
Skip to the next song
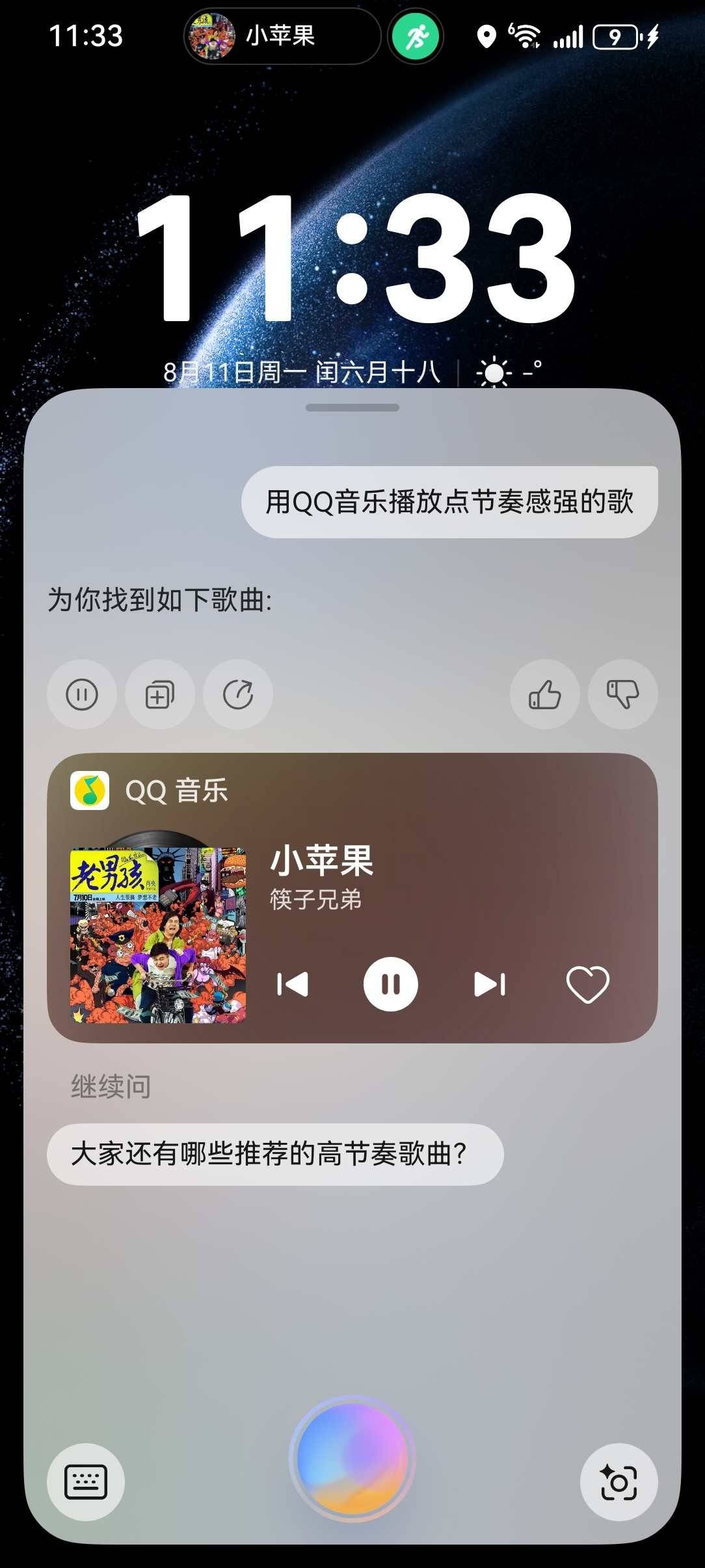pyautogui.click(x=490, y=984)
